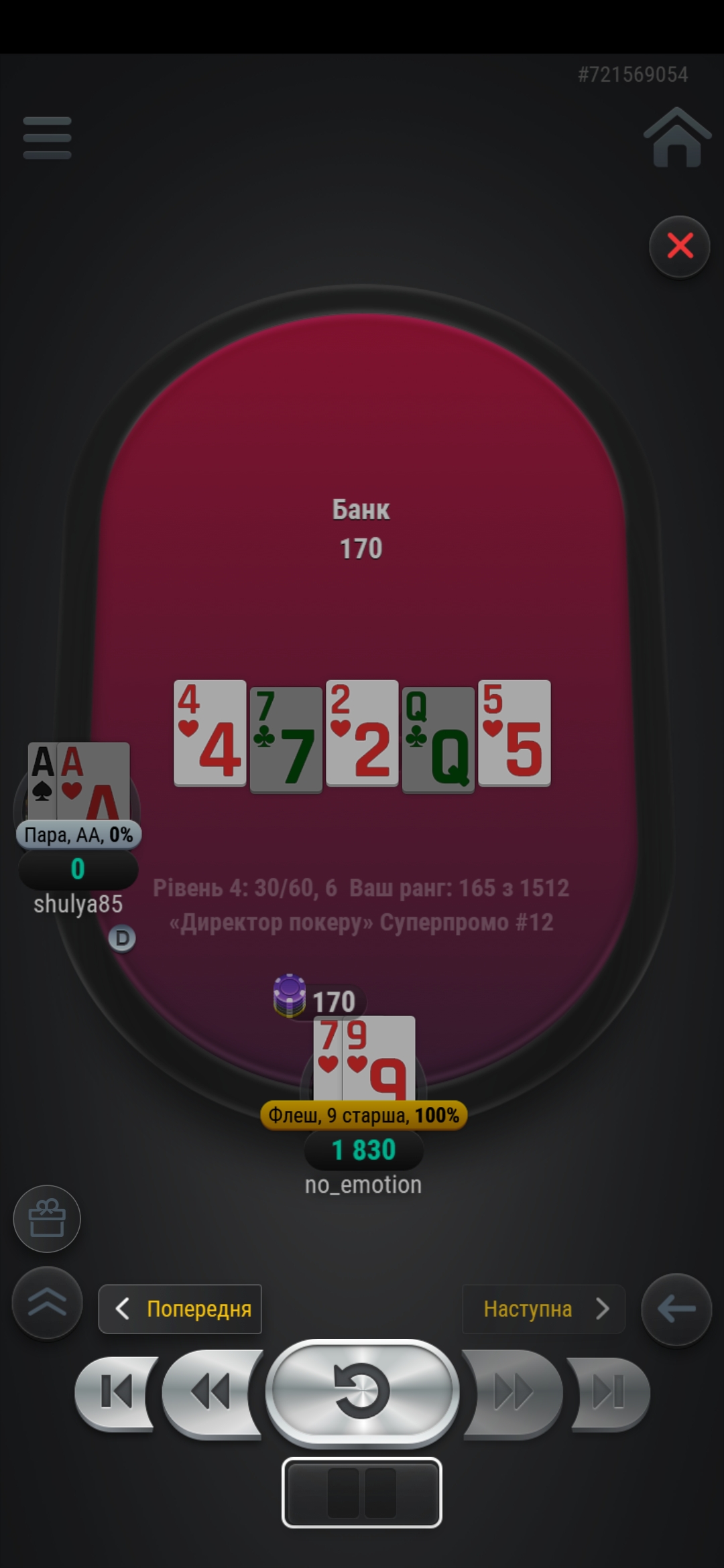Open the gift box icon
This screenshot has width=724, height=1568.
point(47,1219)
